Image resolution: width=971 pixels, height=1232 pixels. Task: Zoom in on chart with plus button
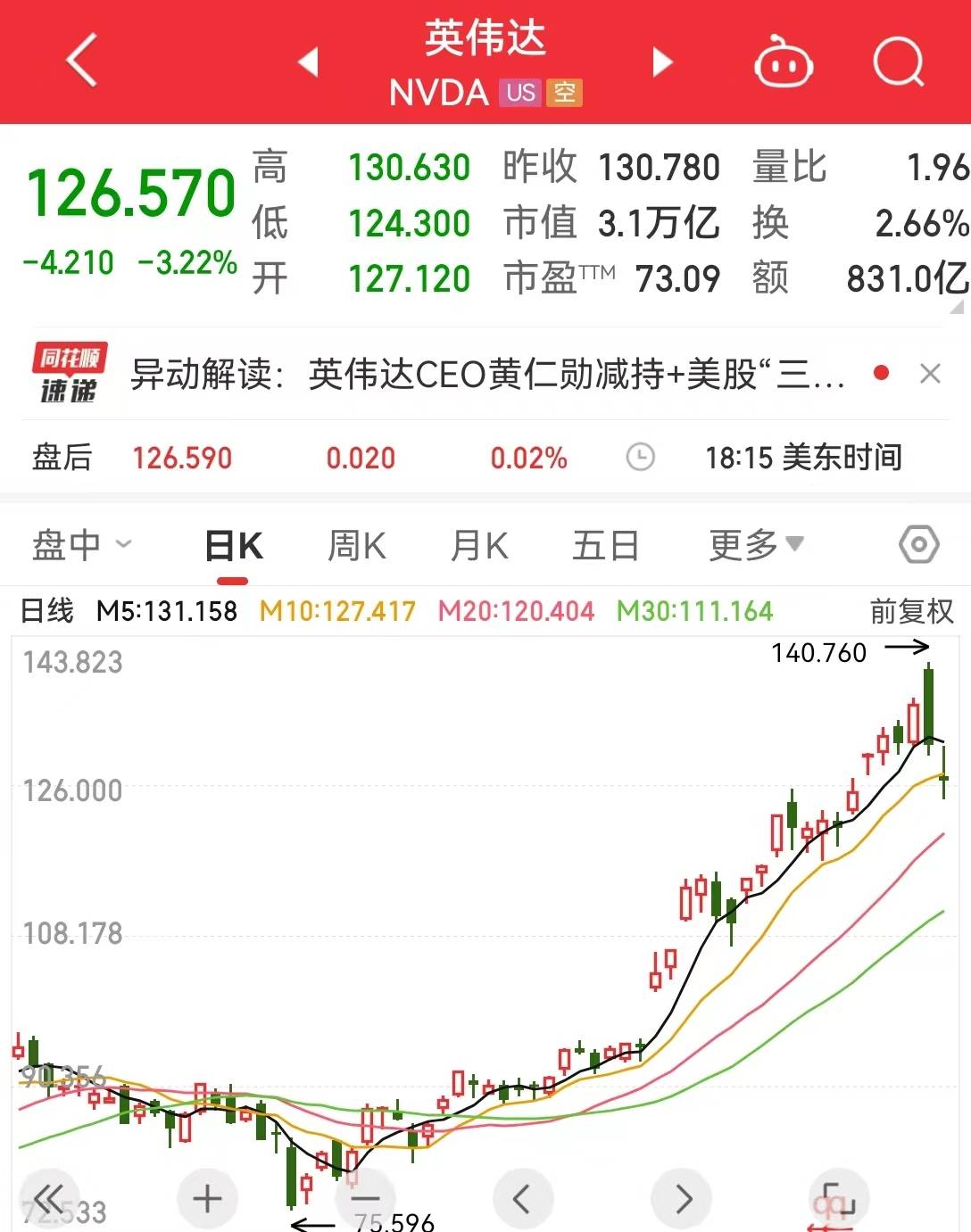[x=207, y=1199]
